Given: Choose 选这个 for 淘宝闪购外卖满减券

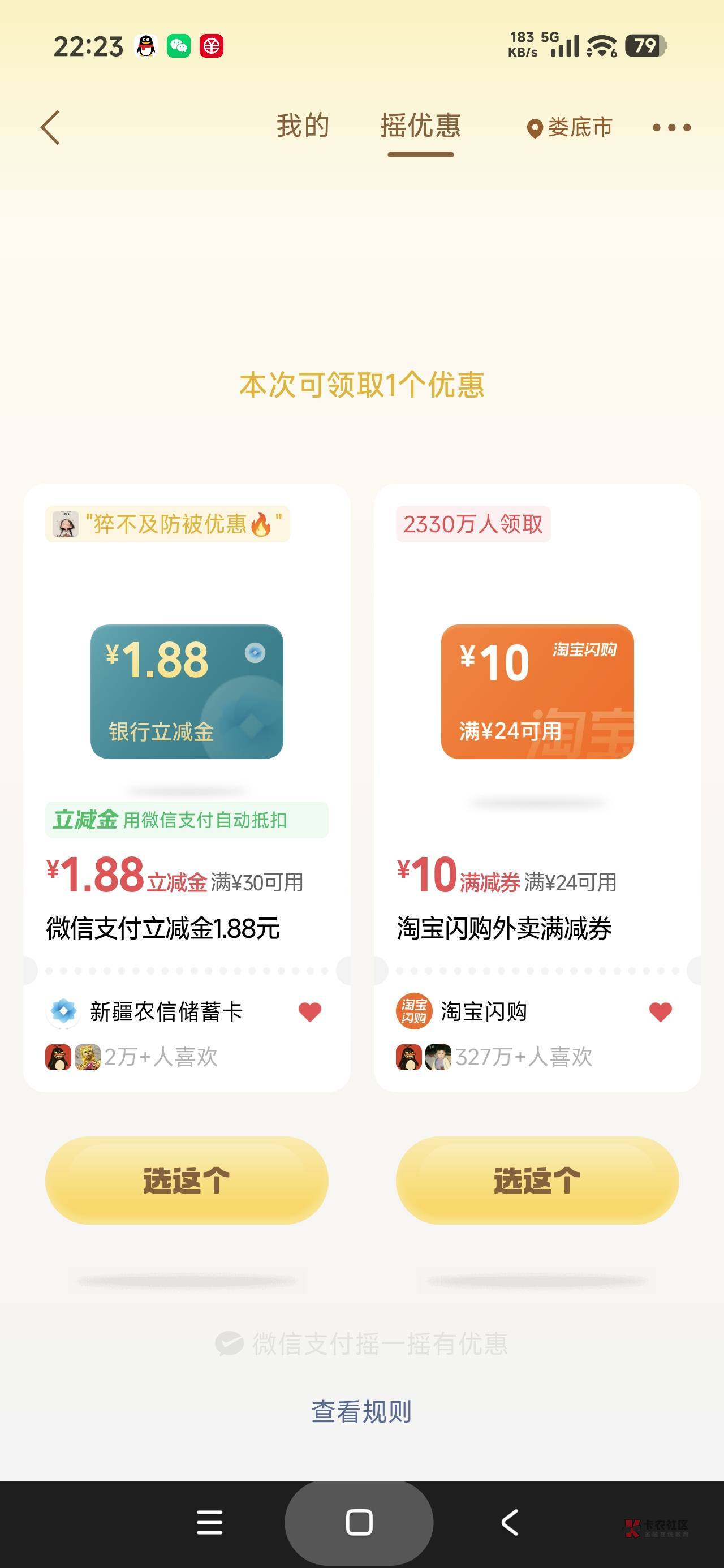Looking at the screenshot, I should click(x=537, y=1181).
